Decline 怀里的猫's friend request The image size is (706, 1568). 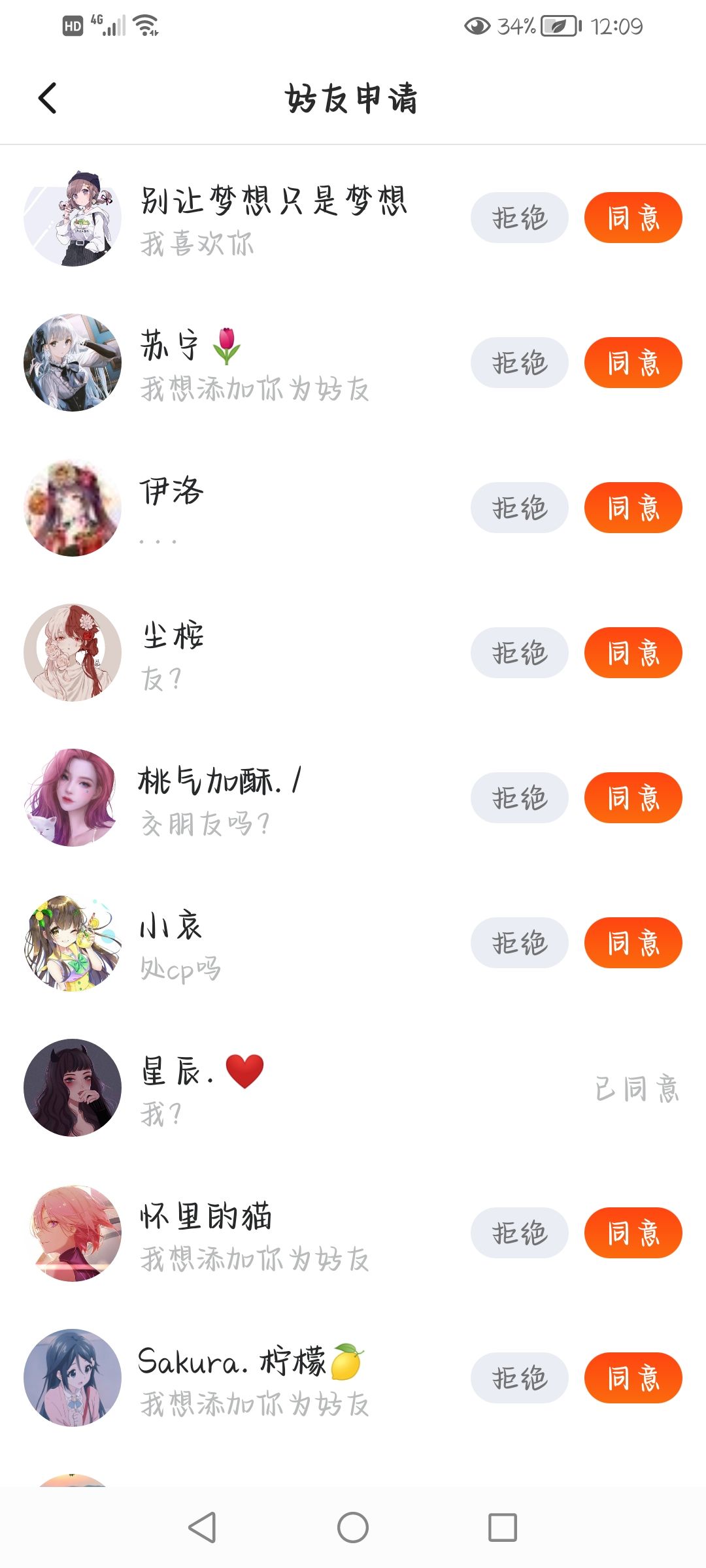click(519, 1233)
